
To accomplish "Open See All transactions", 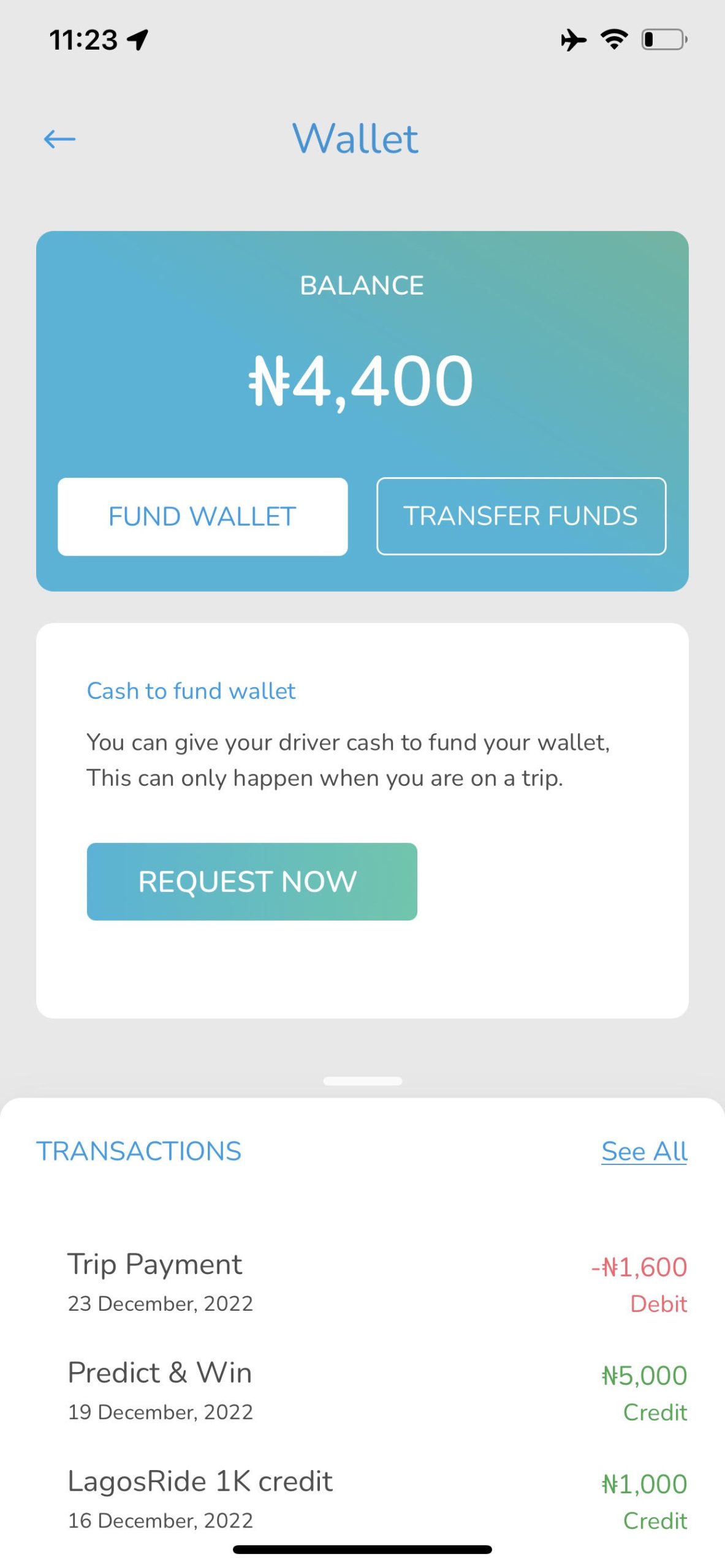I will pyautogui.click(x=644, y=1151).
